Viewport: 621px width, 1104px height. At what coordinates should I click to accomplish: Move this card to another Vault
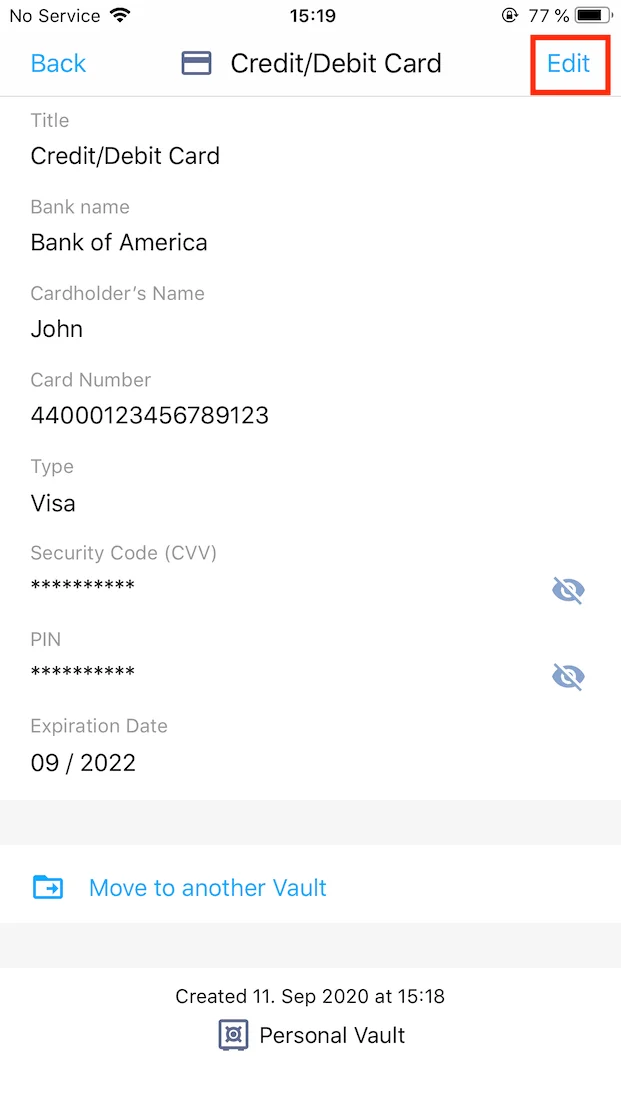(207, 888)
